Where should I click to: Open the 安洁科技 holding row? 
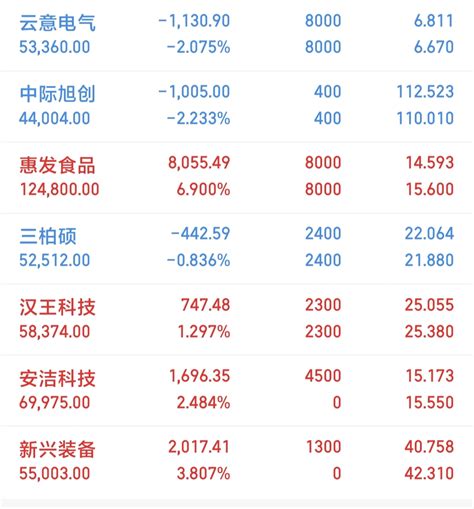click(237, 390)
